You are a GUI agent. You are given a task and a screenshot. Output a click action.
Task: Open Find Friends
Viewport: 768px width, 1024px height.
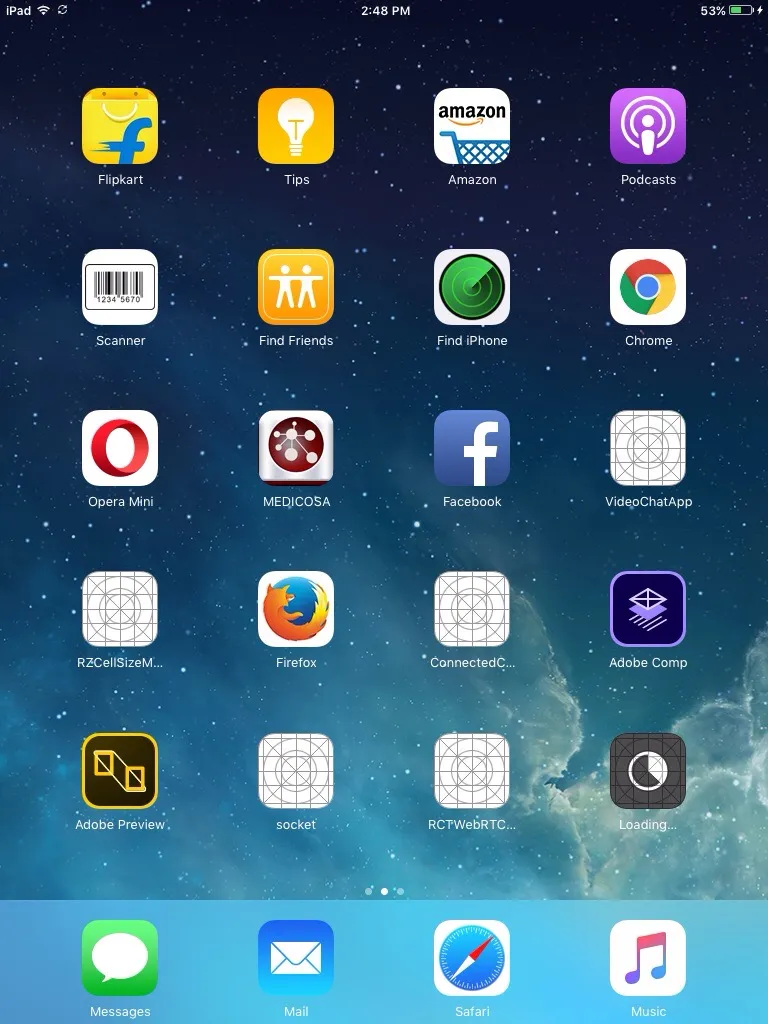(x=296, y=287)
